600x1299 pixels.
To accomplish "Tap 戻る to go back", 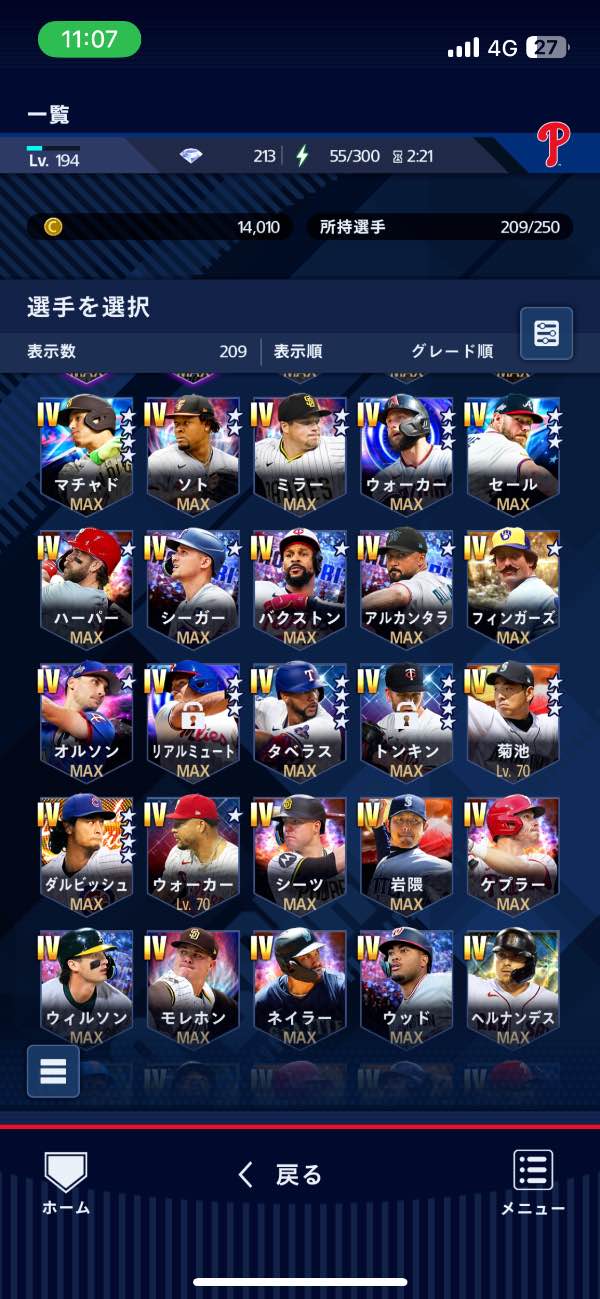I will tap(280, 1175).
